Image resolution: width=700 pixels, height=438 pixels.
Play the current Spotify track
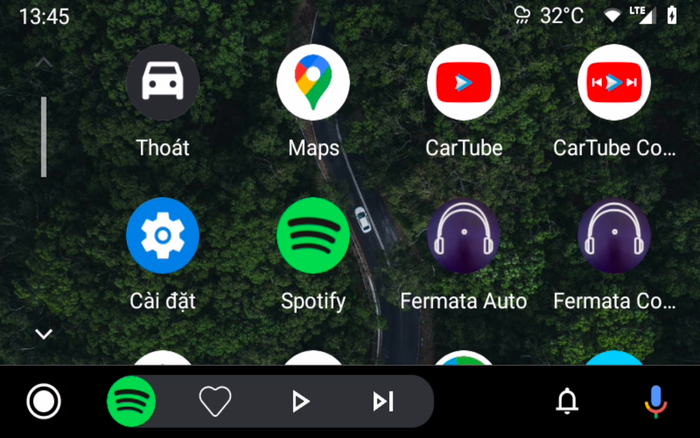(300, 401)
